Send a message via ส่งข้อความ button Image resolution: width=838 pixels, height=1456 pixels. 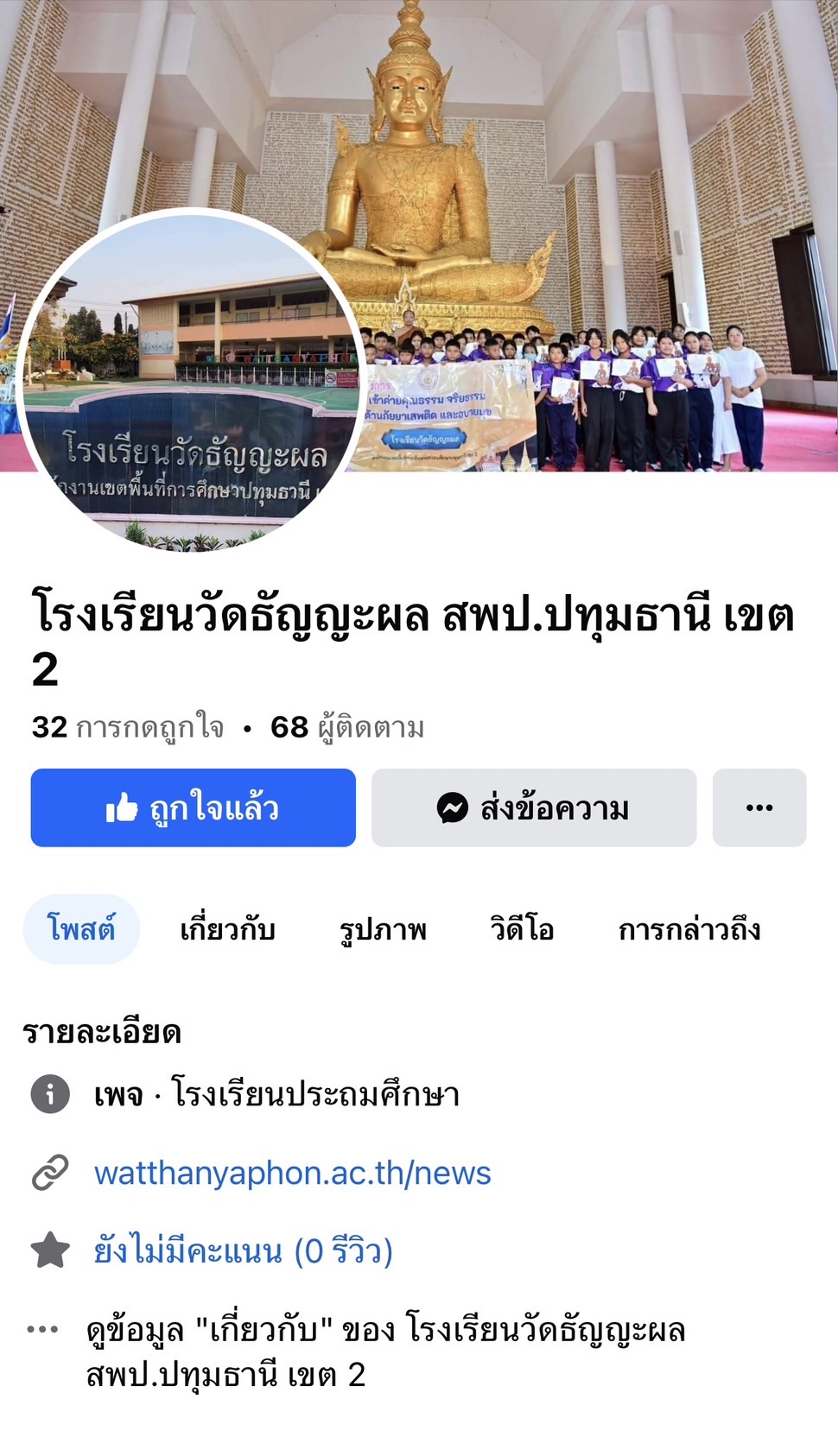(534, 807)
